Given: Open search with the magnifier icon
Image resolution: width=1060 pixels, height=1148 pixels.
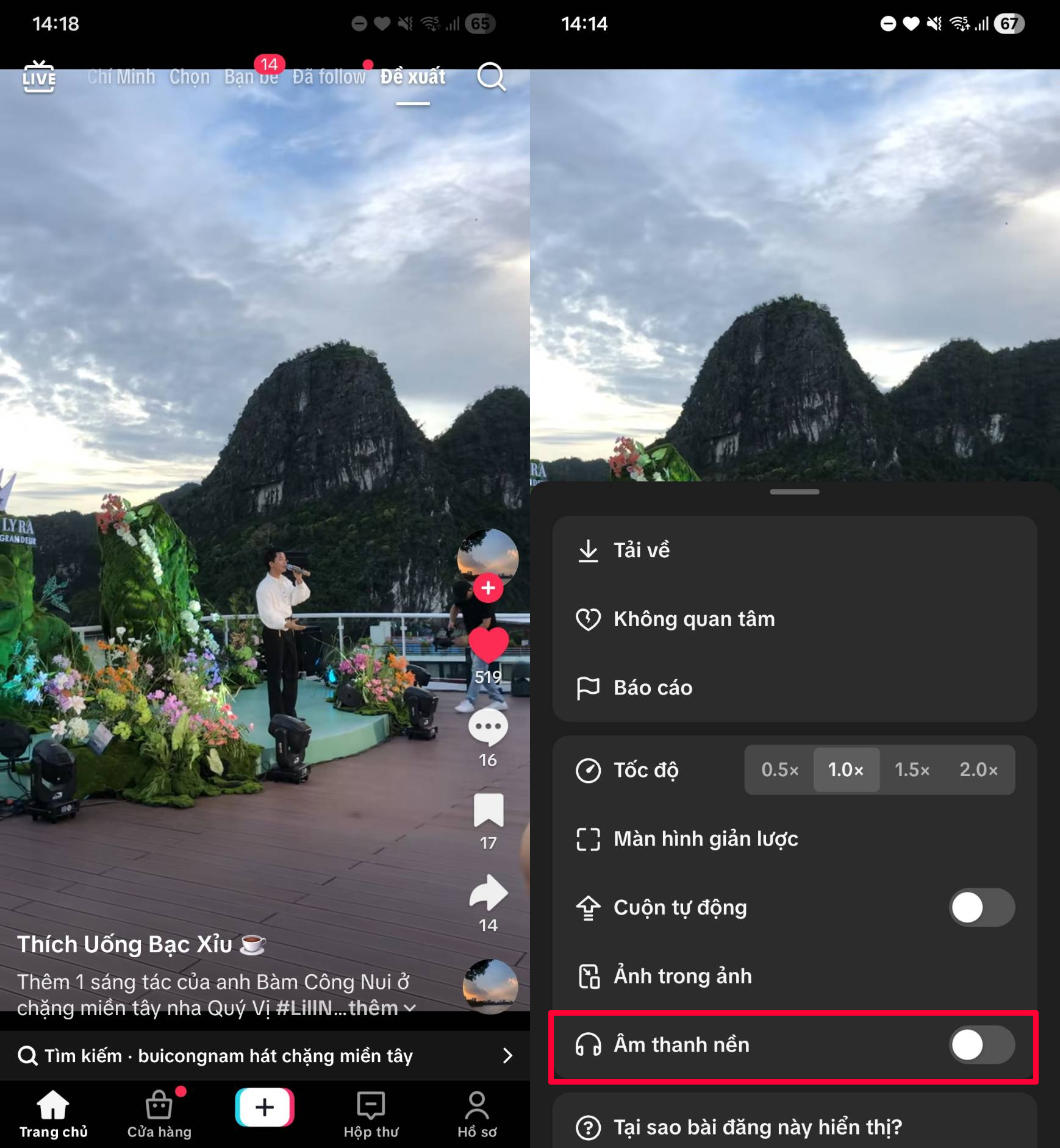Looking at the screenshot, I should click(x=491, y=77).
